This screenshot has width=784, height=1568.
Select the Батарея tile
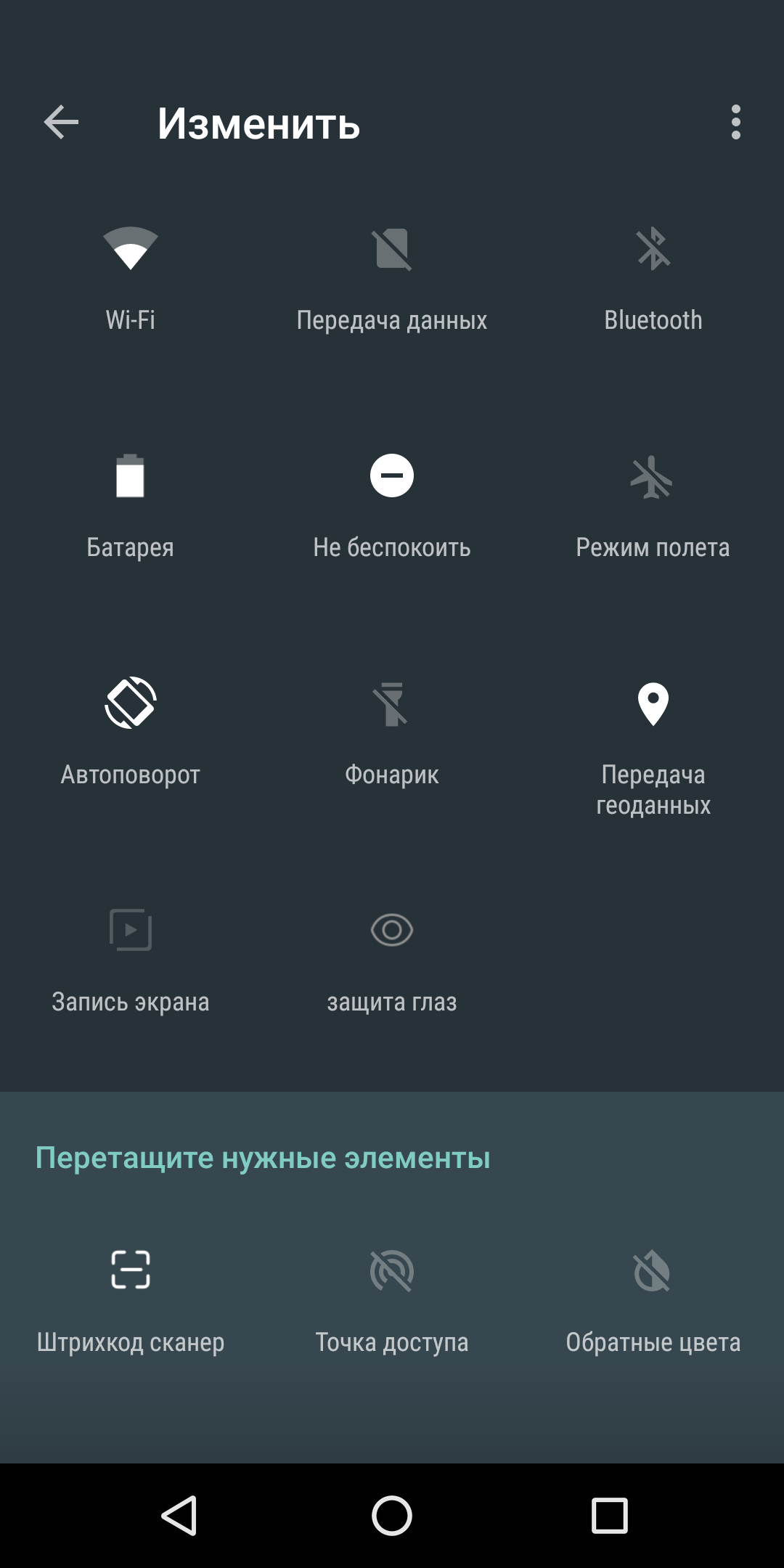tap(131, 507)
